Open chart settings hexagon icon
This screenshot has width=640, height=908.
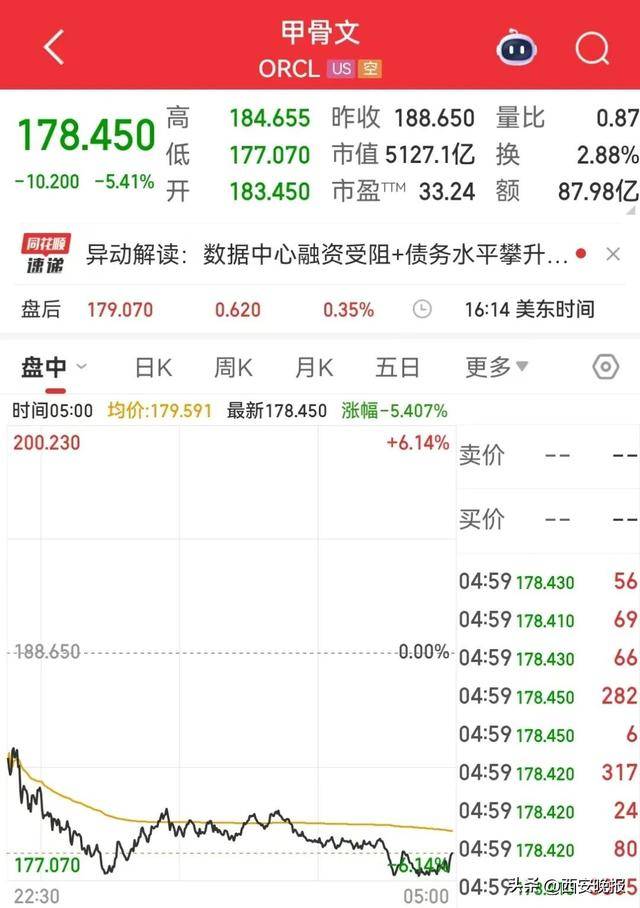tap(606, 367)
